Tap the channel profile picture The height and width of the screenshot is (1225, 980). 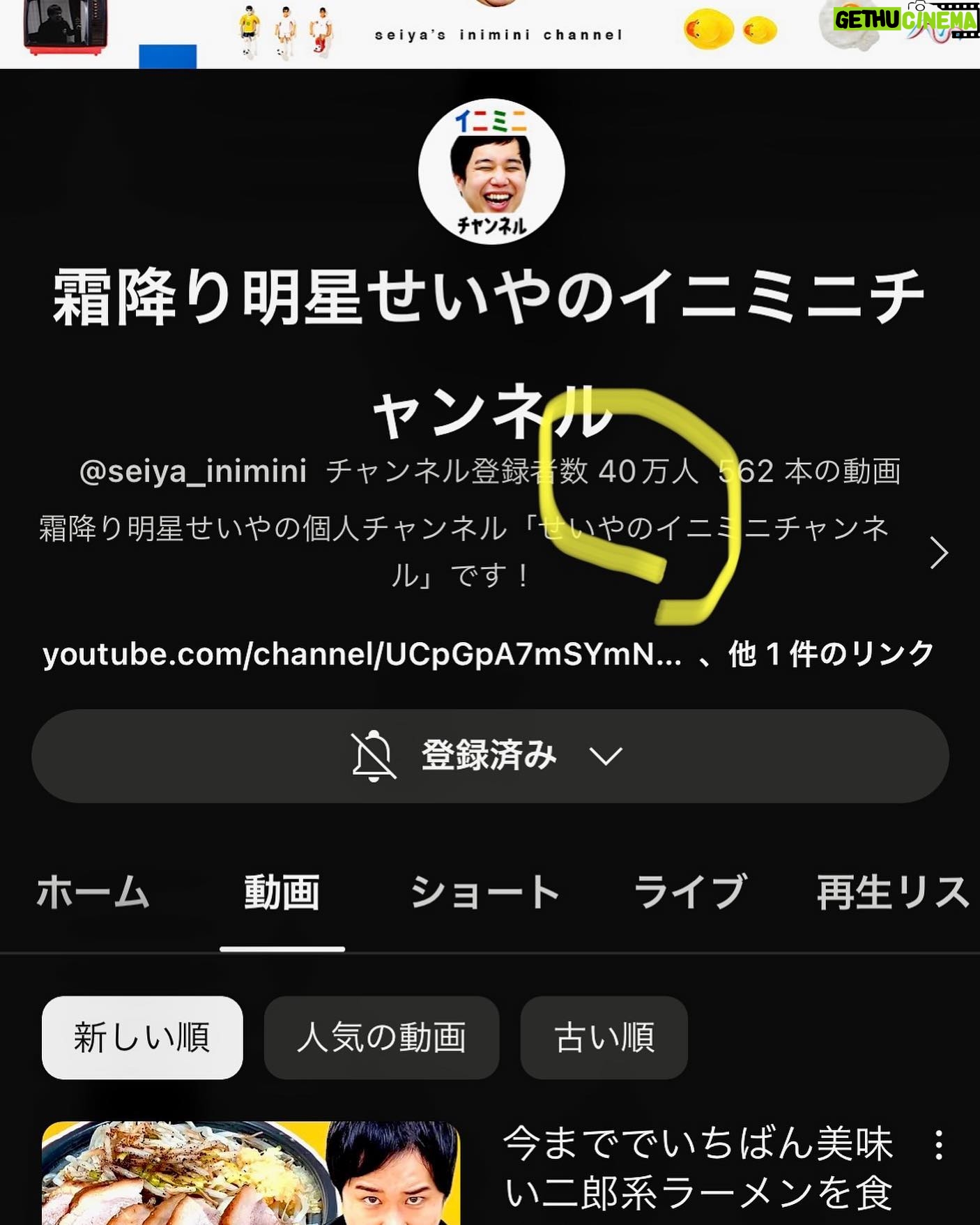(491, 172)
